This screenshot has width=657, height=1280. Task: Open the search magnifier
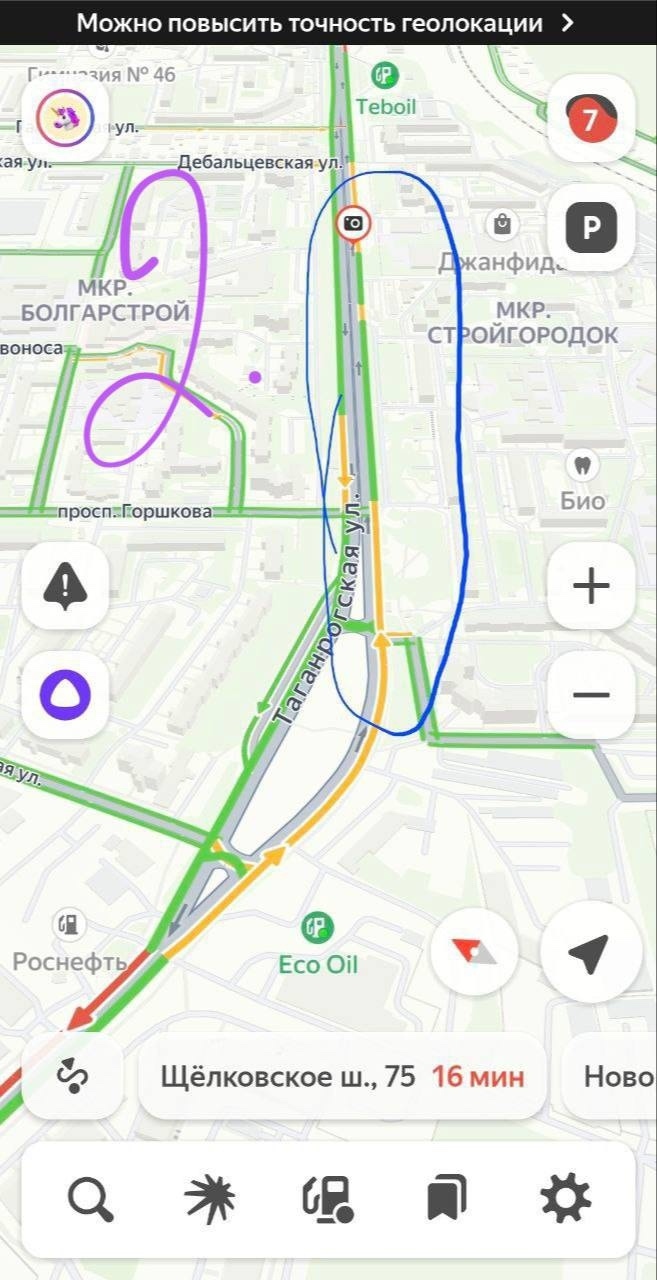91,1199
